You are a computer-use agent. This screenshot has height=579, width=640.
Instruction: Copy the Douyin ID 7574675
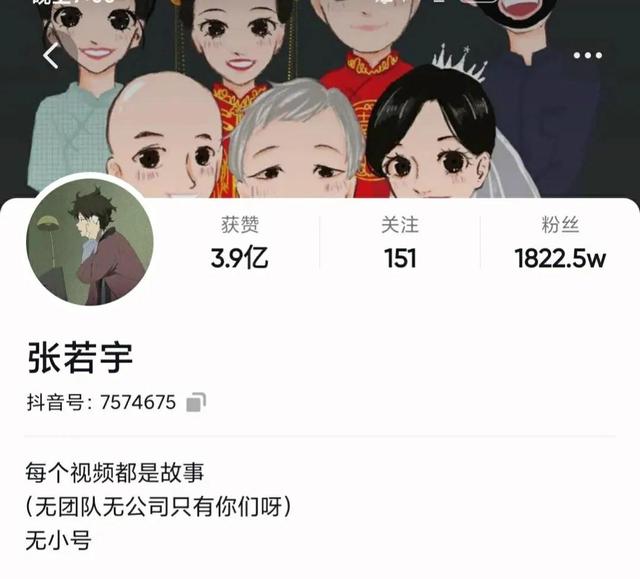click(196, 403)
